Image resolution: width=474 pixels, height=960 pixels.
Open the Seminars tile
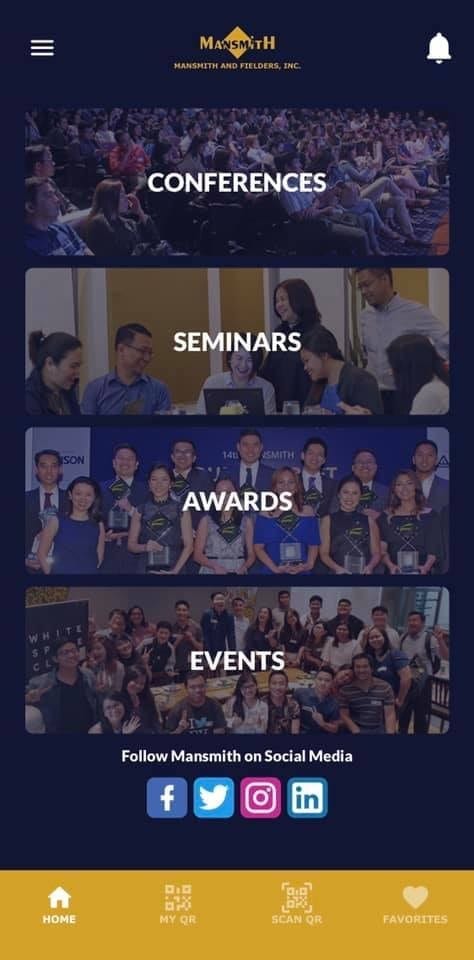[x=237, y=341]
